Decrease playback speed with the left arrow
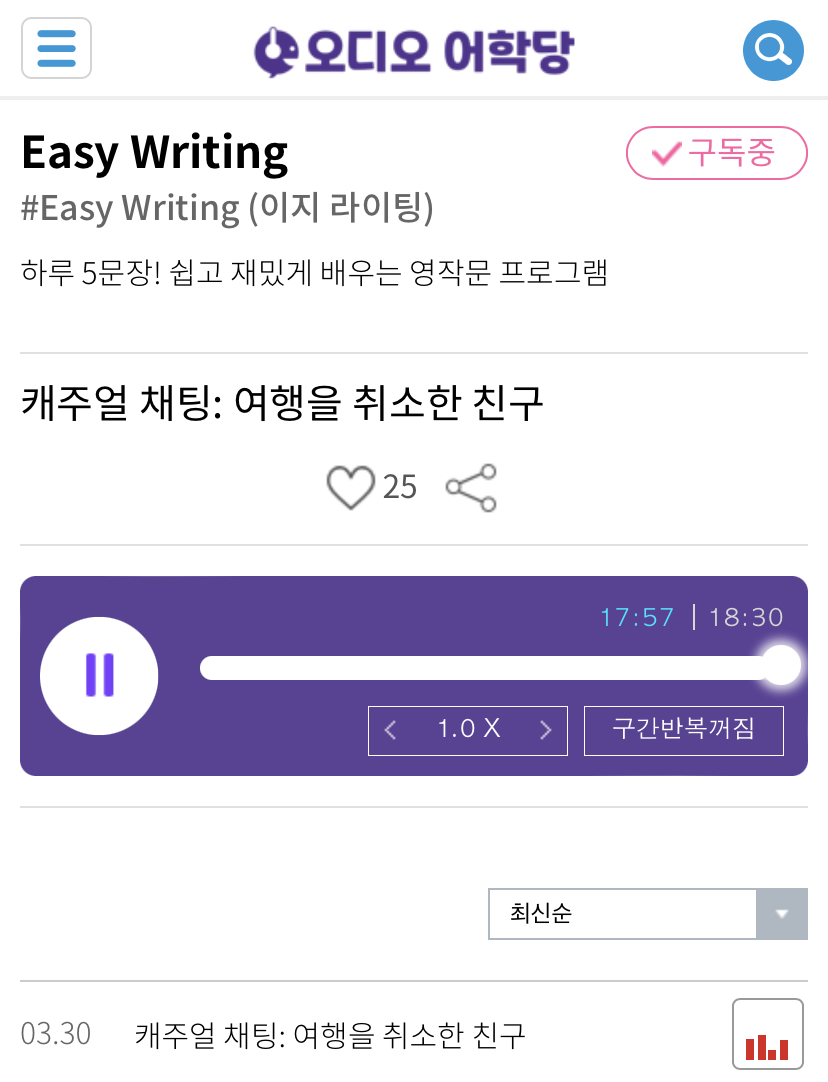 (390, 730)
